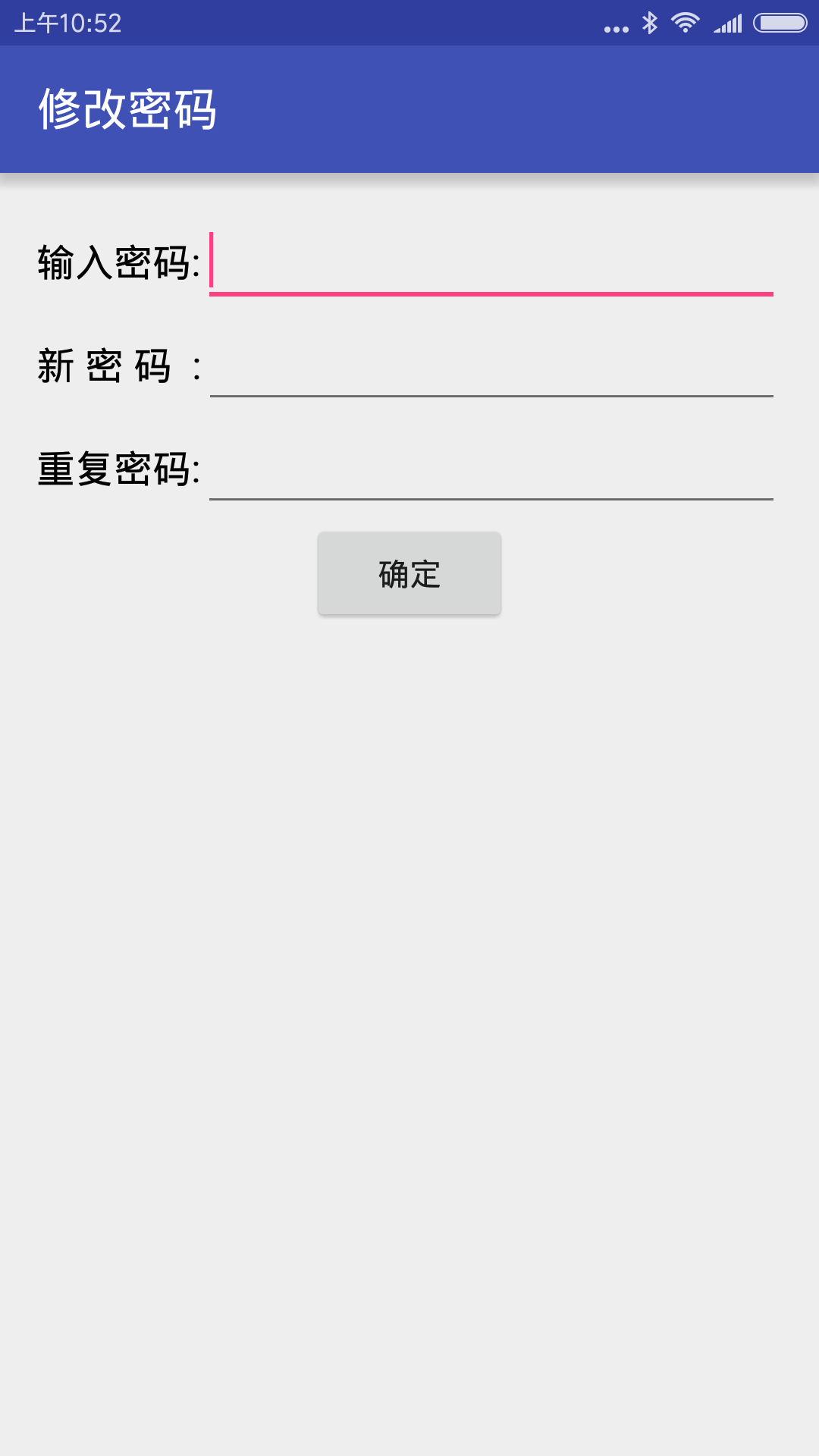
Task: Tap the underline of the 新密码 field
Action: 491,396
